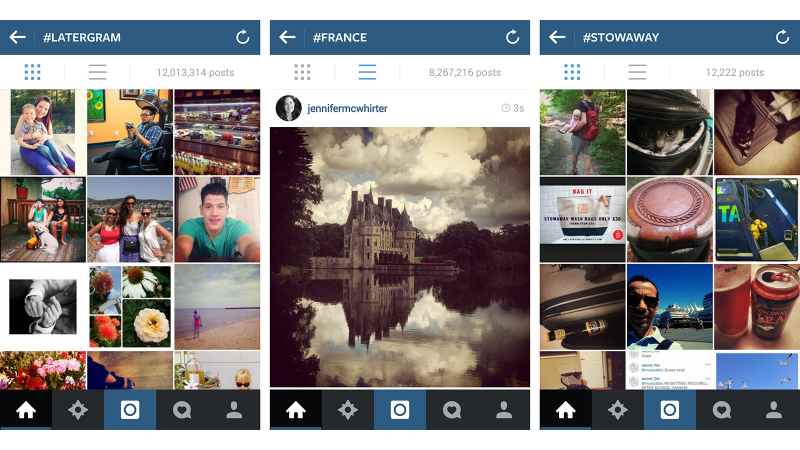
Task: Open the red Stowaway can photo
Action: pyautogui.click(x=757, y=306)
